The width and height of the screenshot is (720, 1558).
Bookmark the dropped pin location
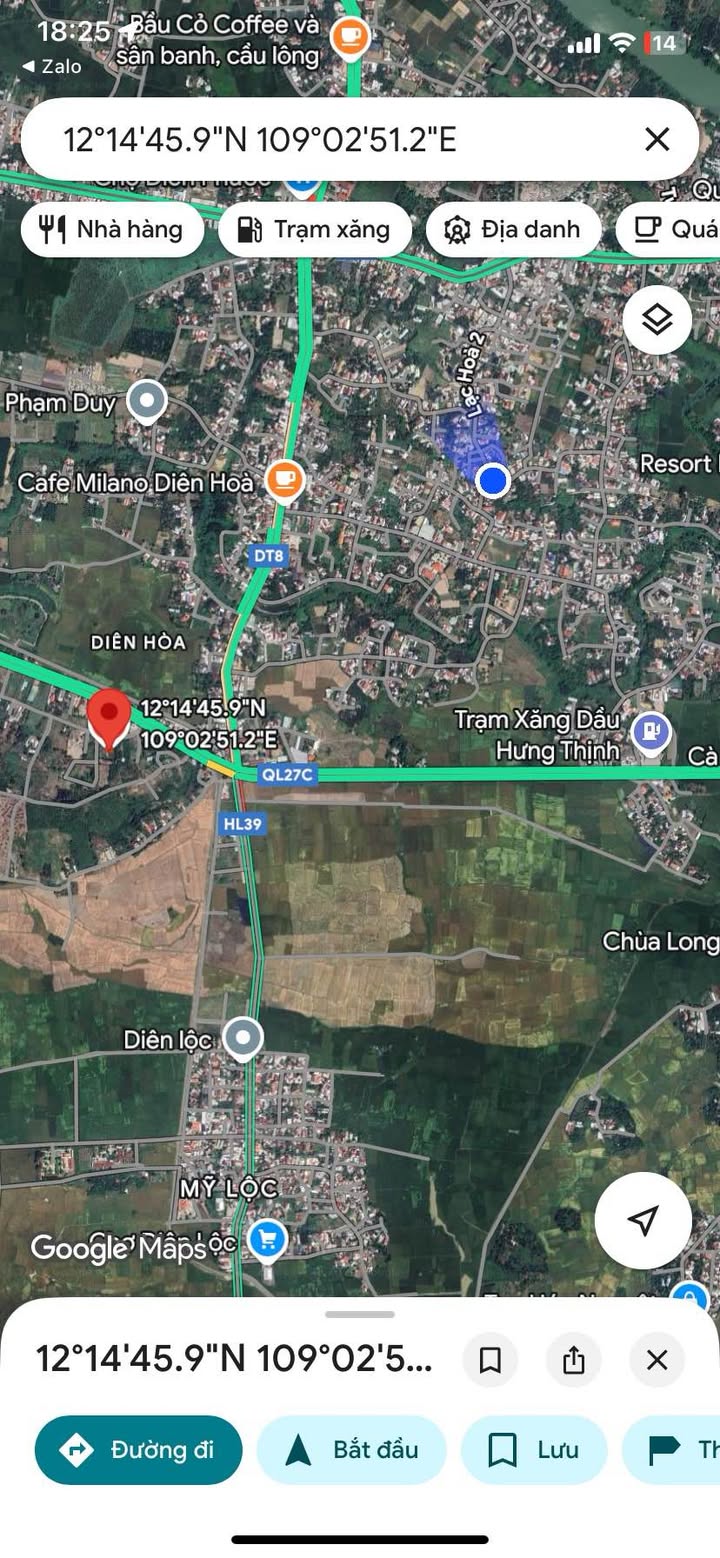[490, 1360]
